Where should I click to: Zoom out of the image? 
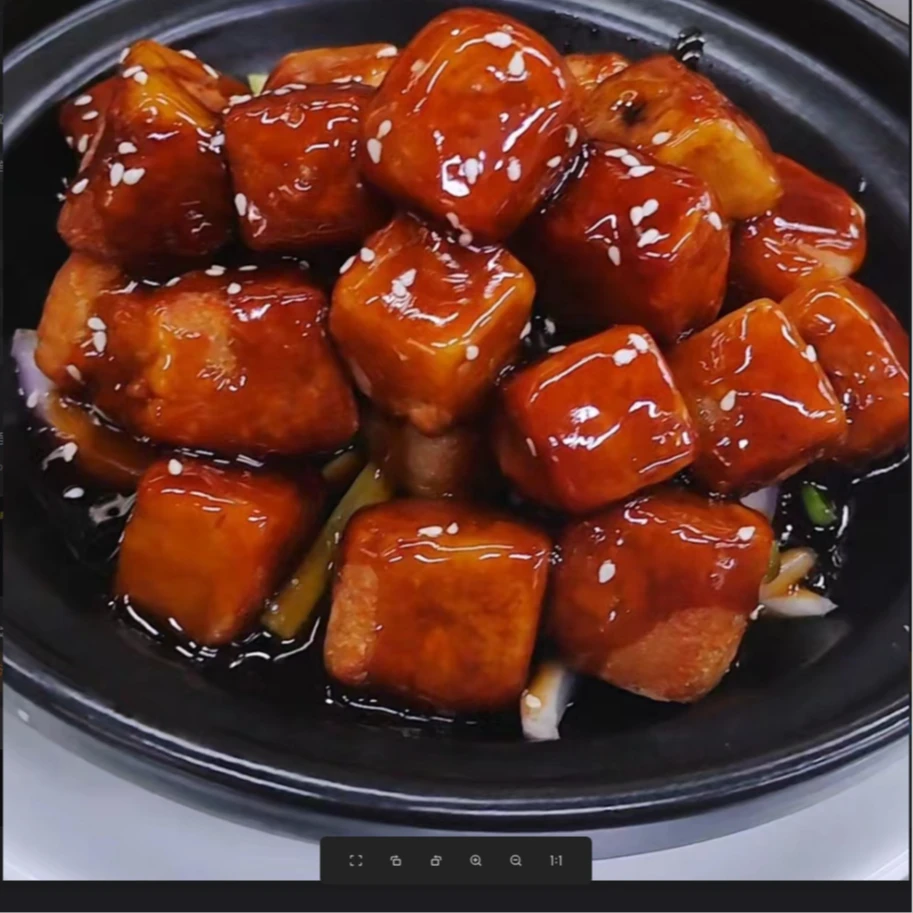pyautogui.click(x=515, y=860)
